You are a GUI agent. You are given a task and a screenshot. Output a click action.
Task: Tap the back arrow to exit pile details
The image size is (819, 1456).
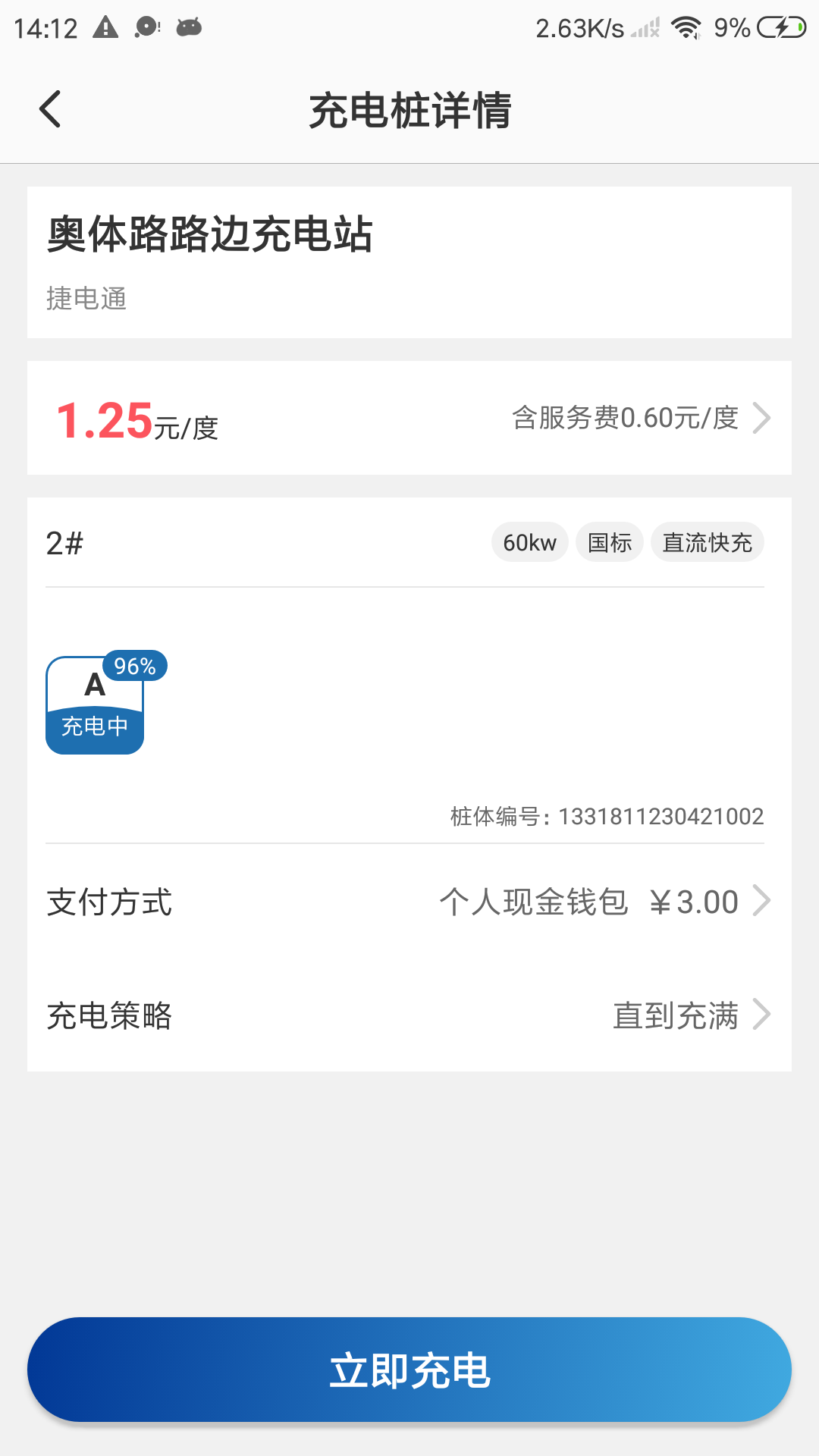point(50,108)
